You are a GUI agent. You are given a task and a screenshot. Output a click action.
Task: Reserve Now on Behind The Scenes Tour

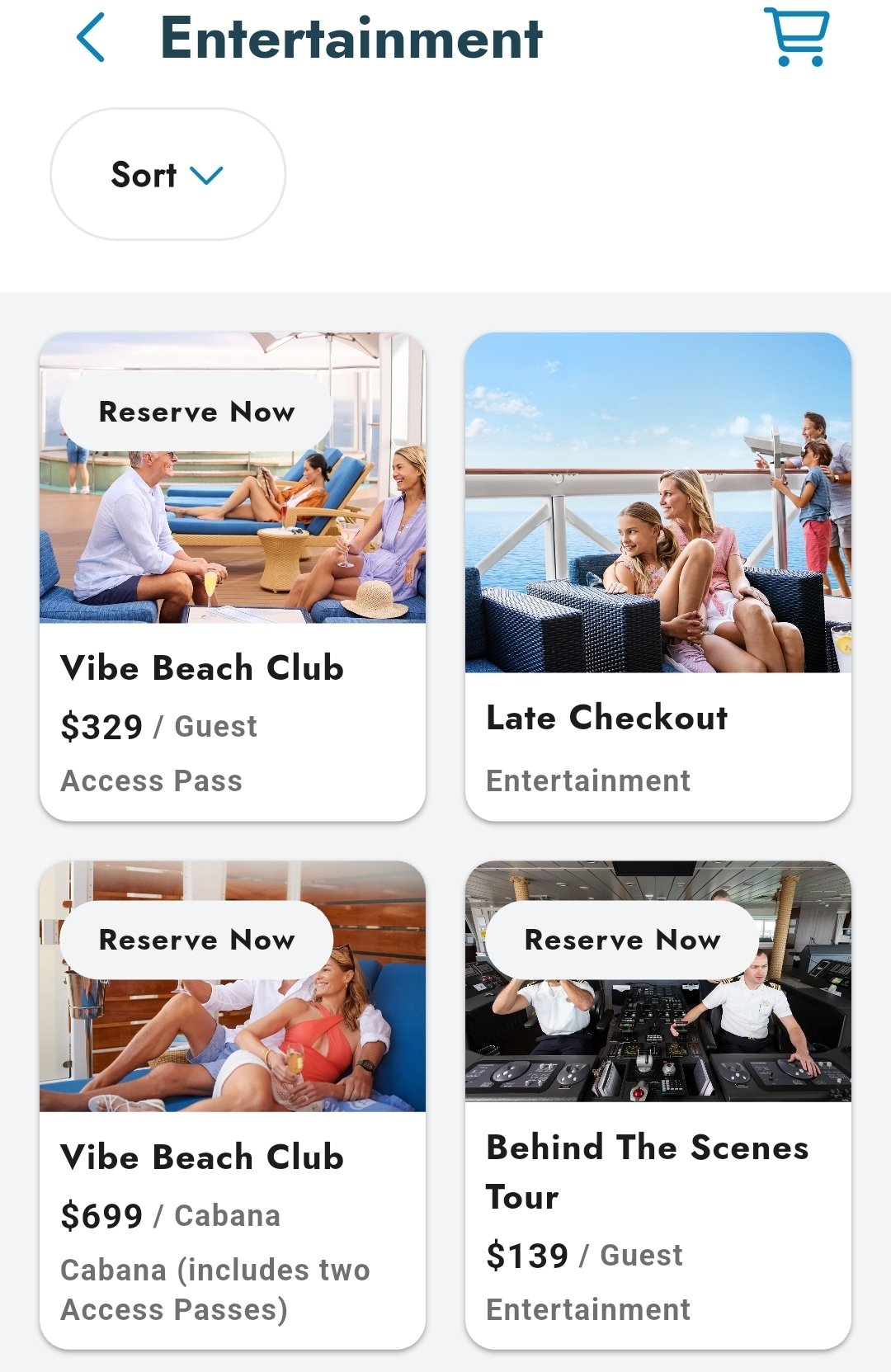tap(622, 940)
